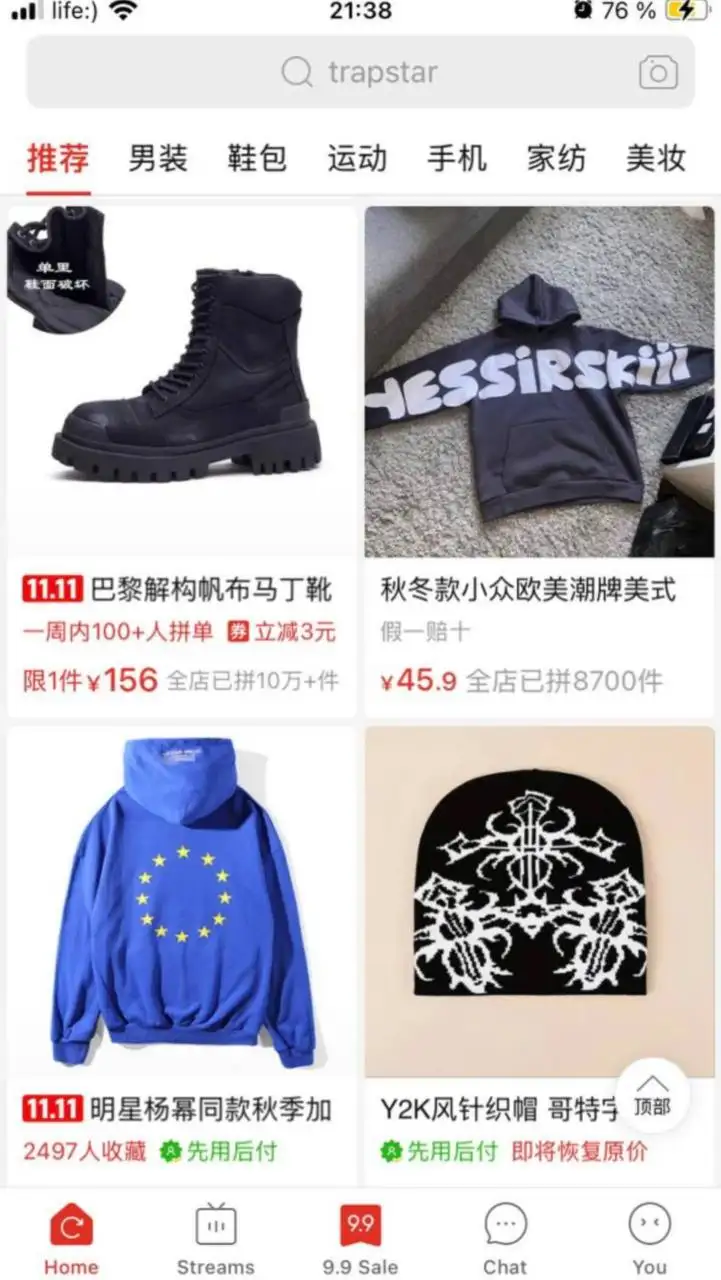
Task: Open the Streams tab
Action: [215, 1240]
